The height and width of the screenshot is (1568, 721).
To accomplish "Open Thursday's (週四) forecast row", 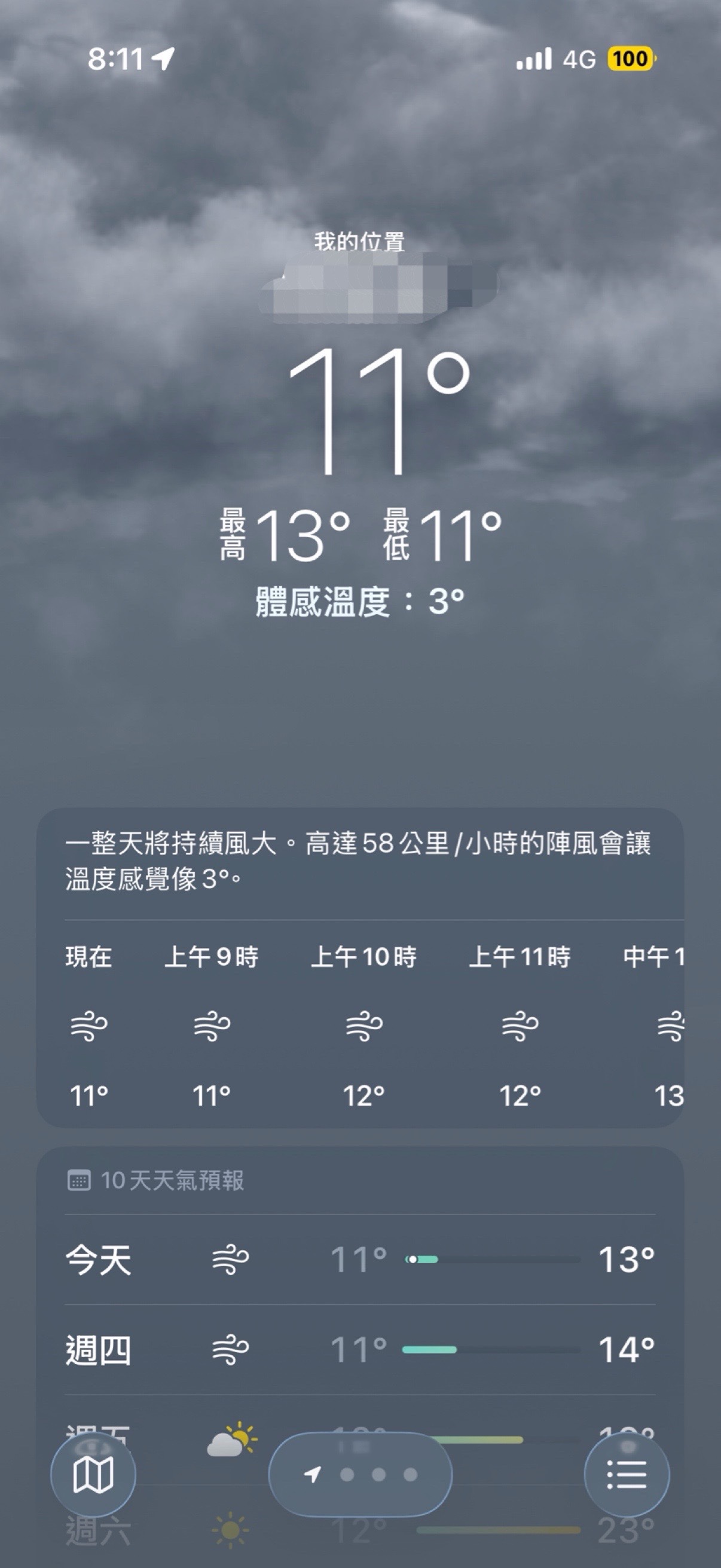I will pos(360,1350).
